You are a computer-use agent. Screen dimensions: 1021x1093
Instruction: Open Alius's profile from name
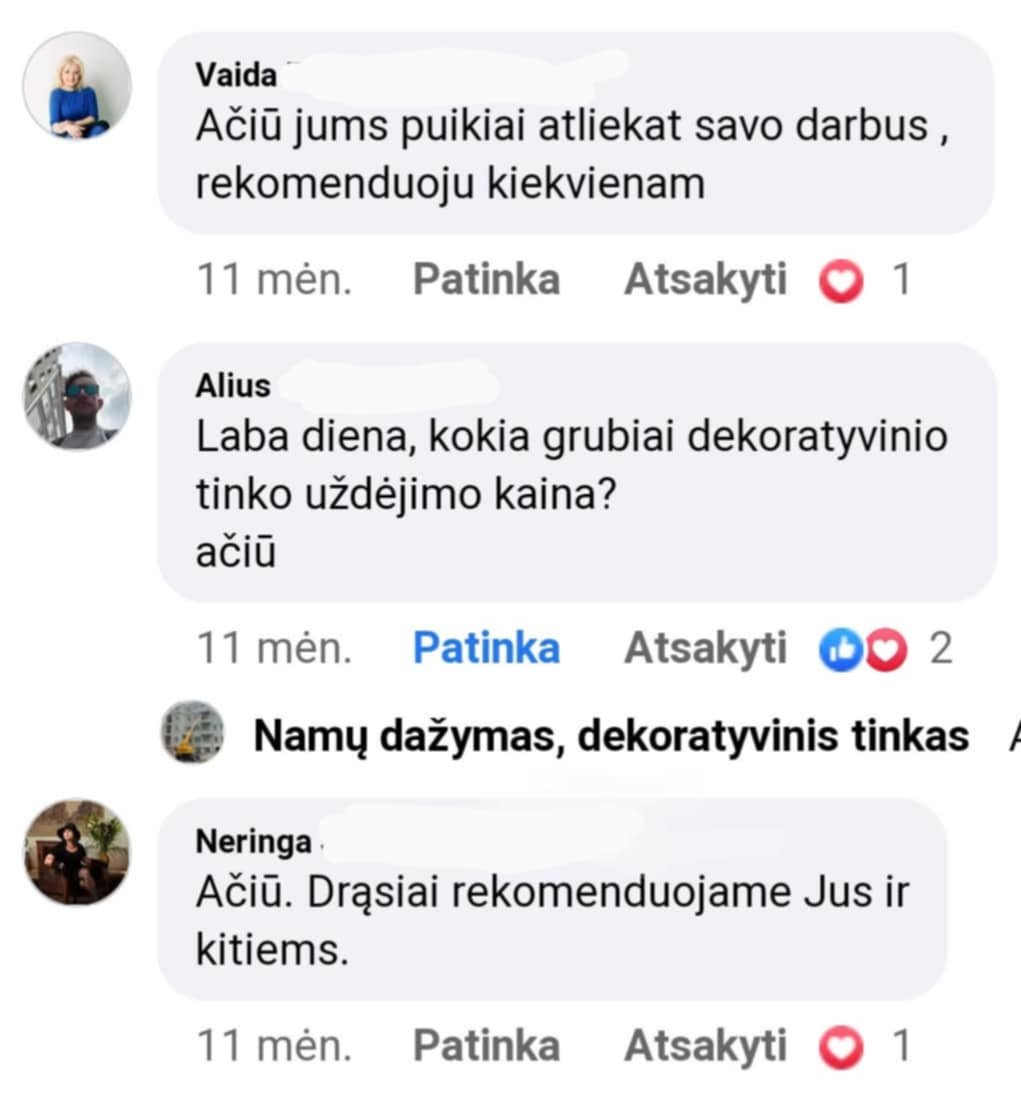click(x=233, y=385)
